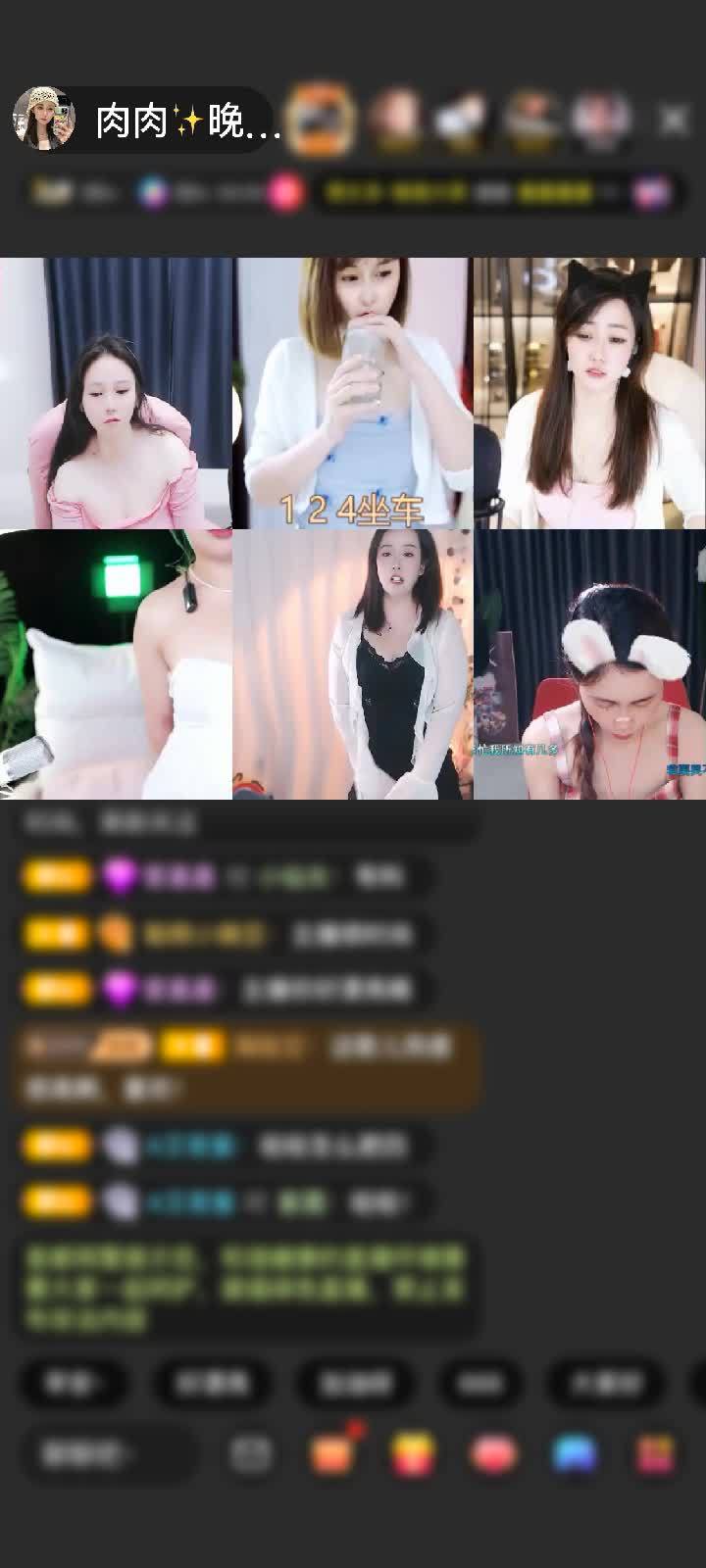706x1568 pixels.
Task: Open the gift icon with red dot
Action: (x=333, y=1452)
